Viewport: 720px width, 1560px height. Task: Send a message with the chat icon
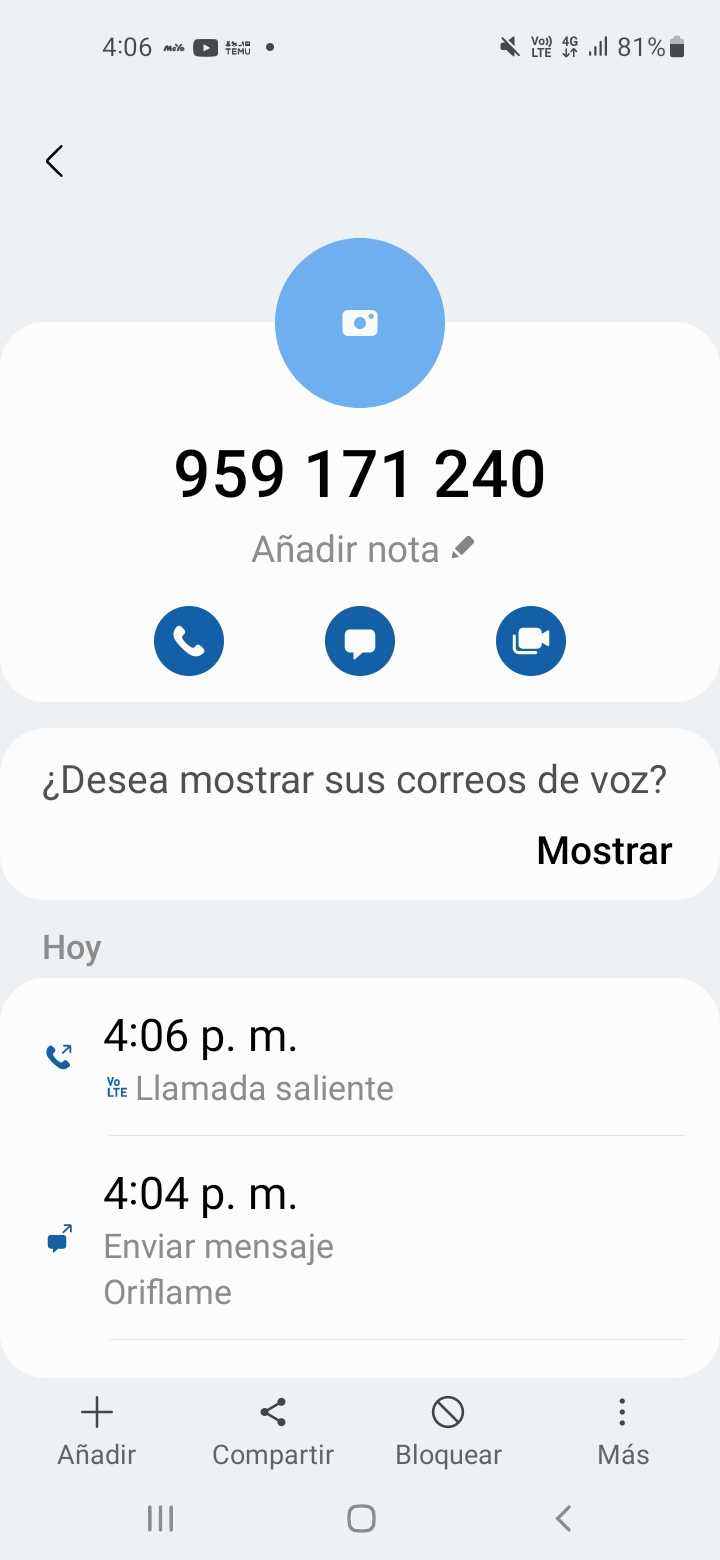(x=360, y=641)
